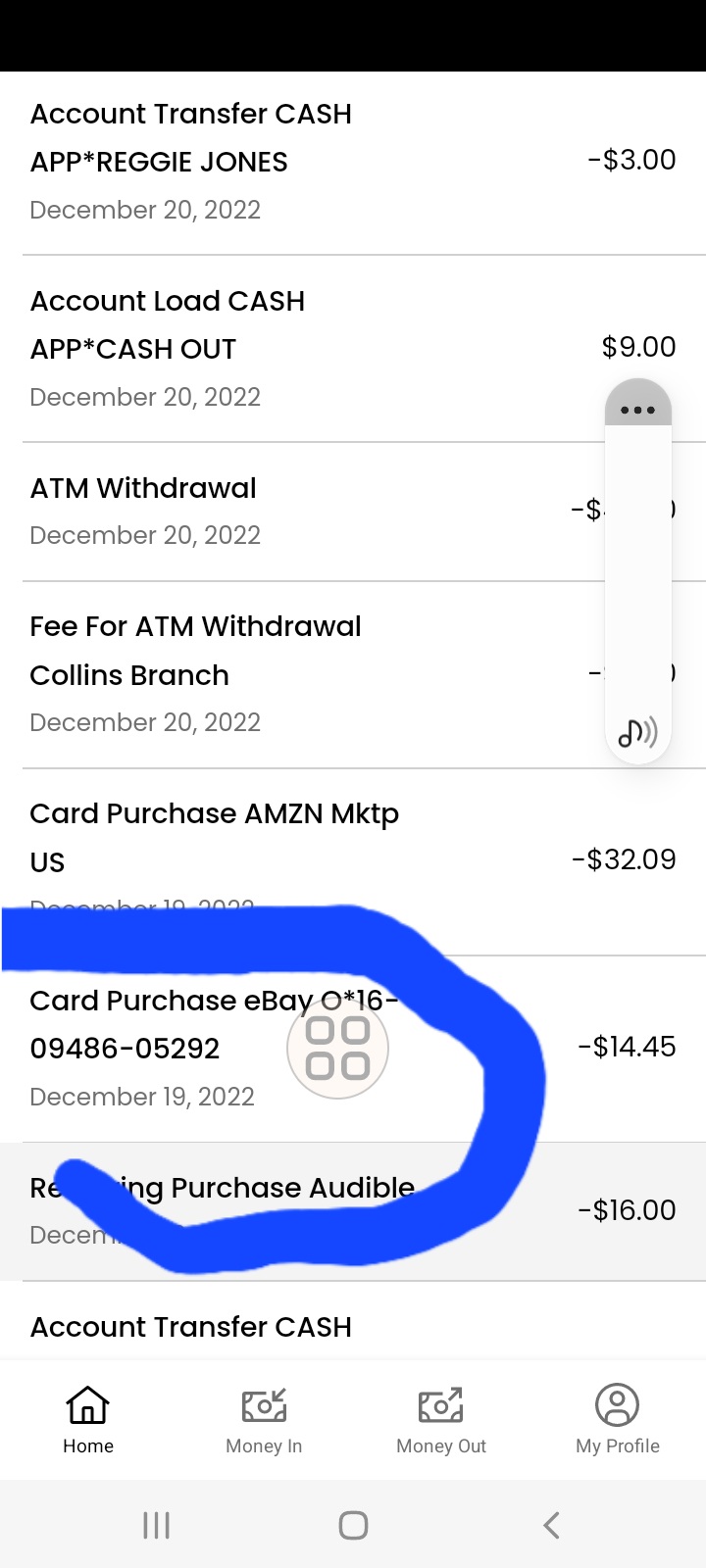Switch to the Money Out tab
The width and height of the screenshot is (706, 1568).
point(441,1419)
